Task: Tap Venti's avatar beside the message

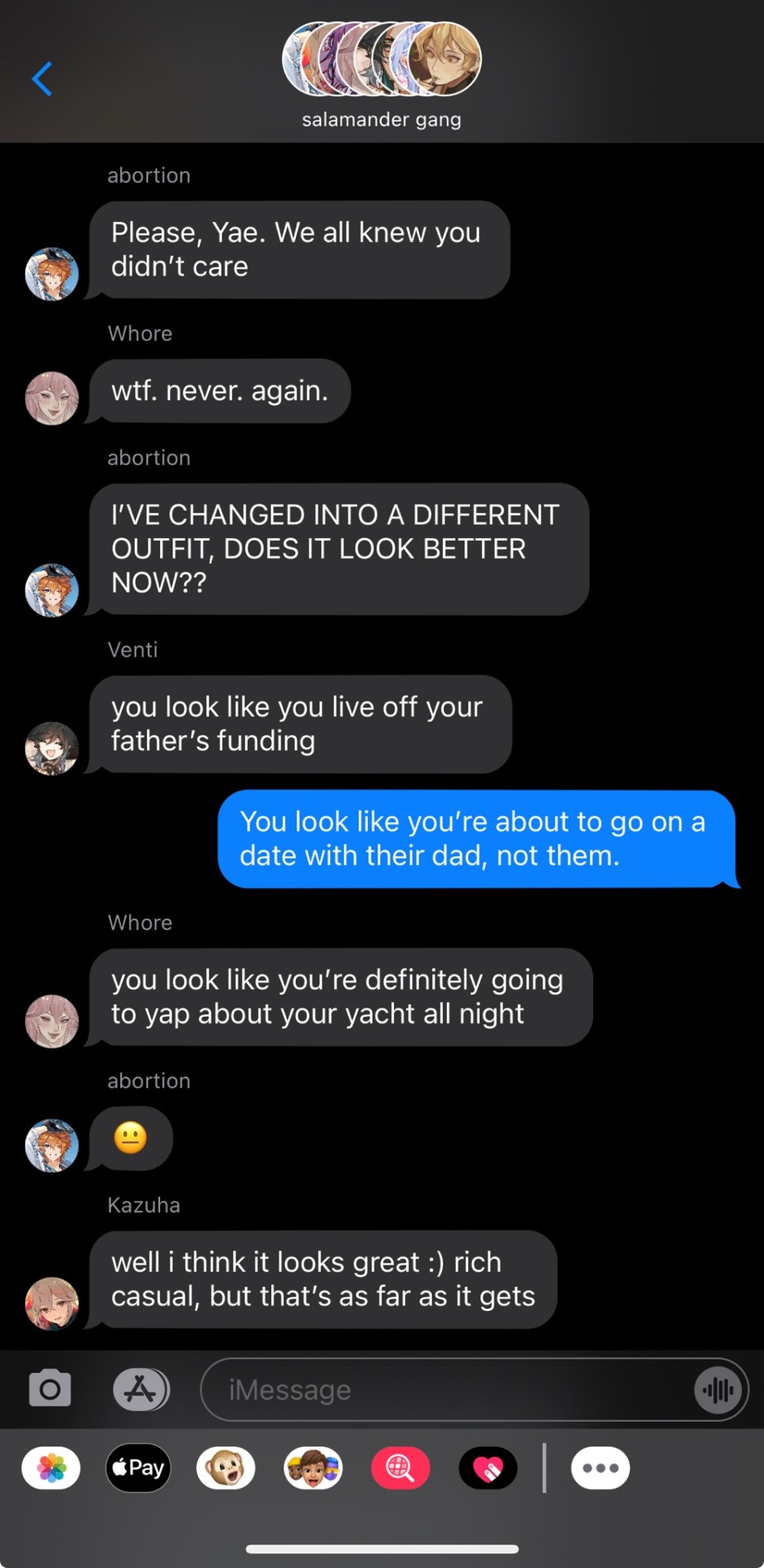Action: click(52, 747)
